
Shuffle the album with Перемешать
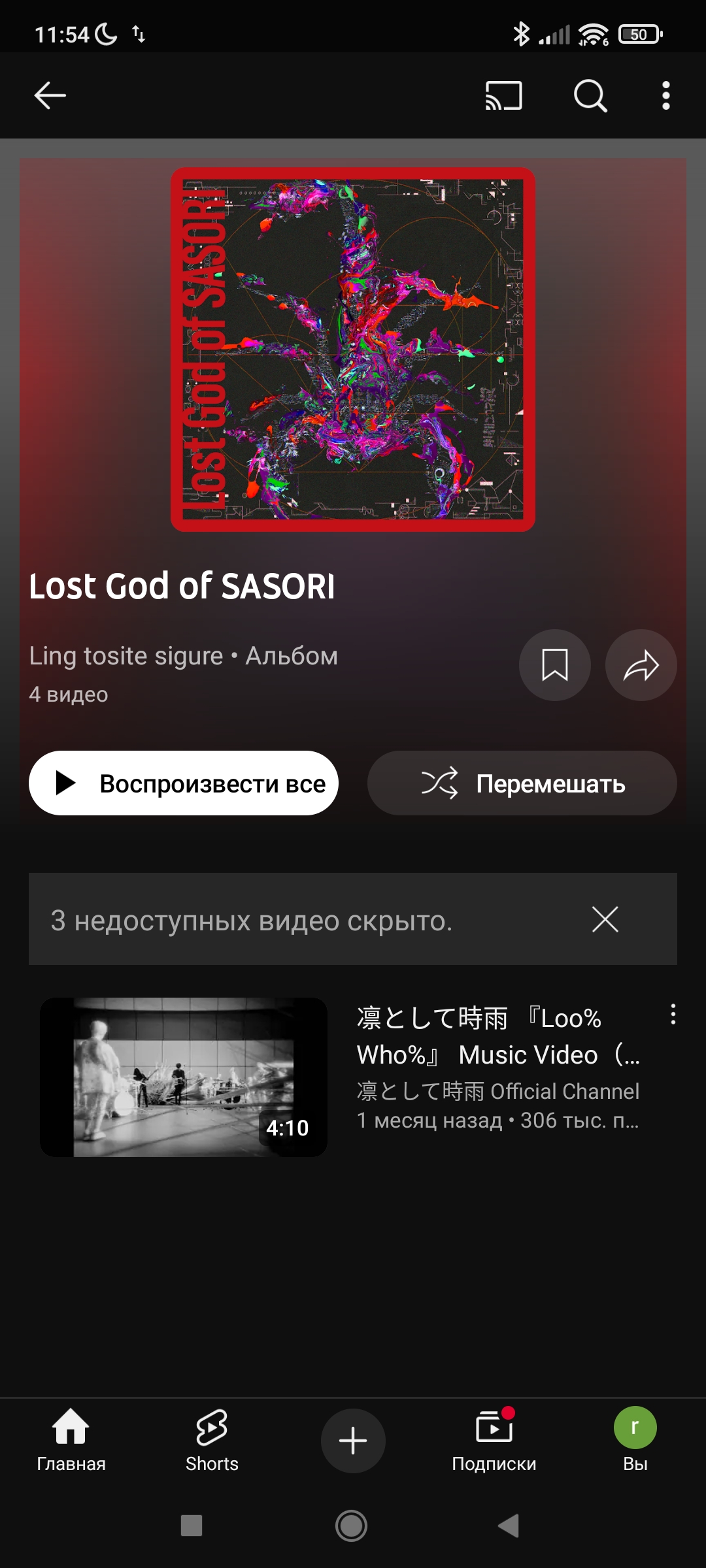tap(522, 783)
